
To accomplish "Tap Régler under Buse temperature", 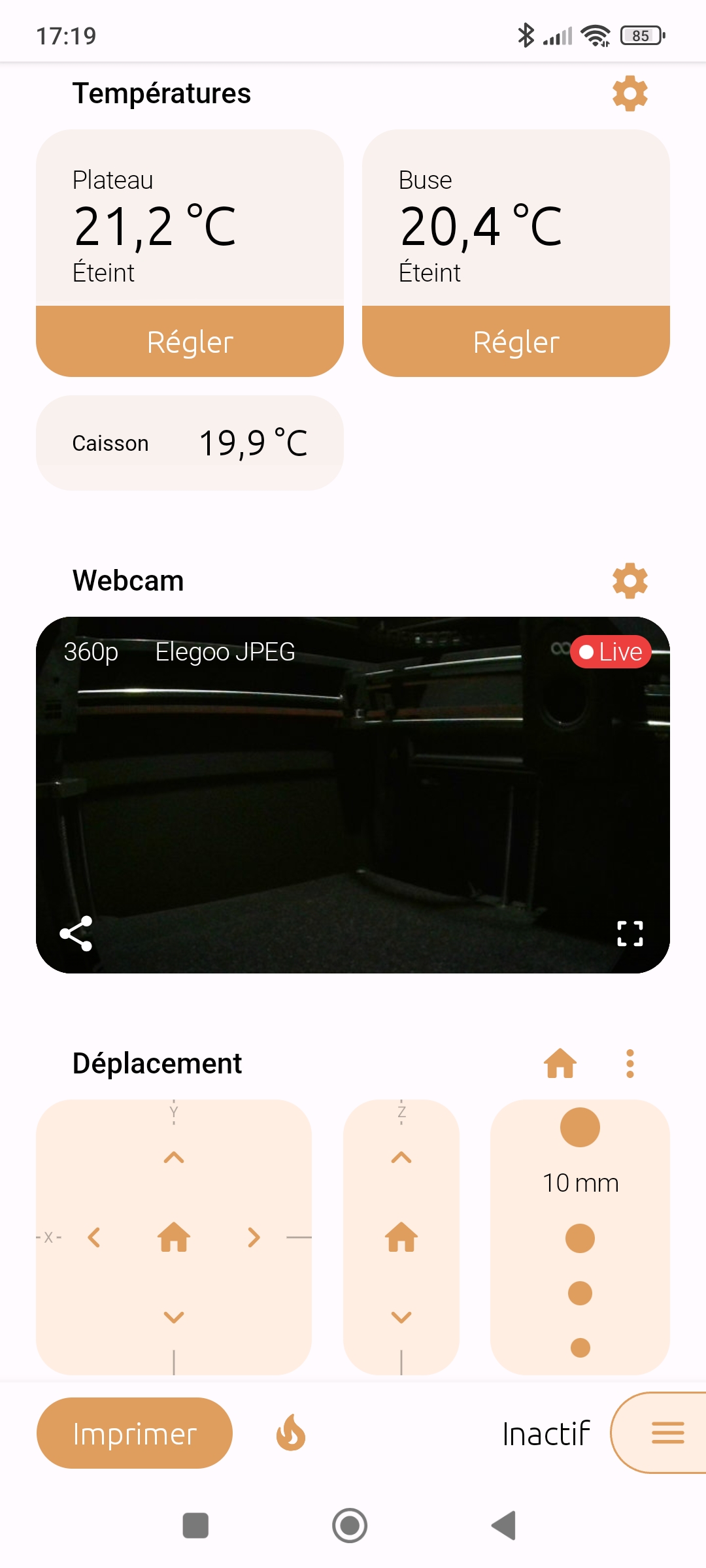I will coord(516,342).
